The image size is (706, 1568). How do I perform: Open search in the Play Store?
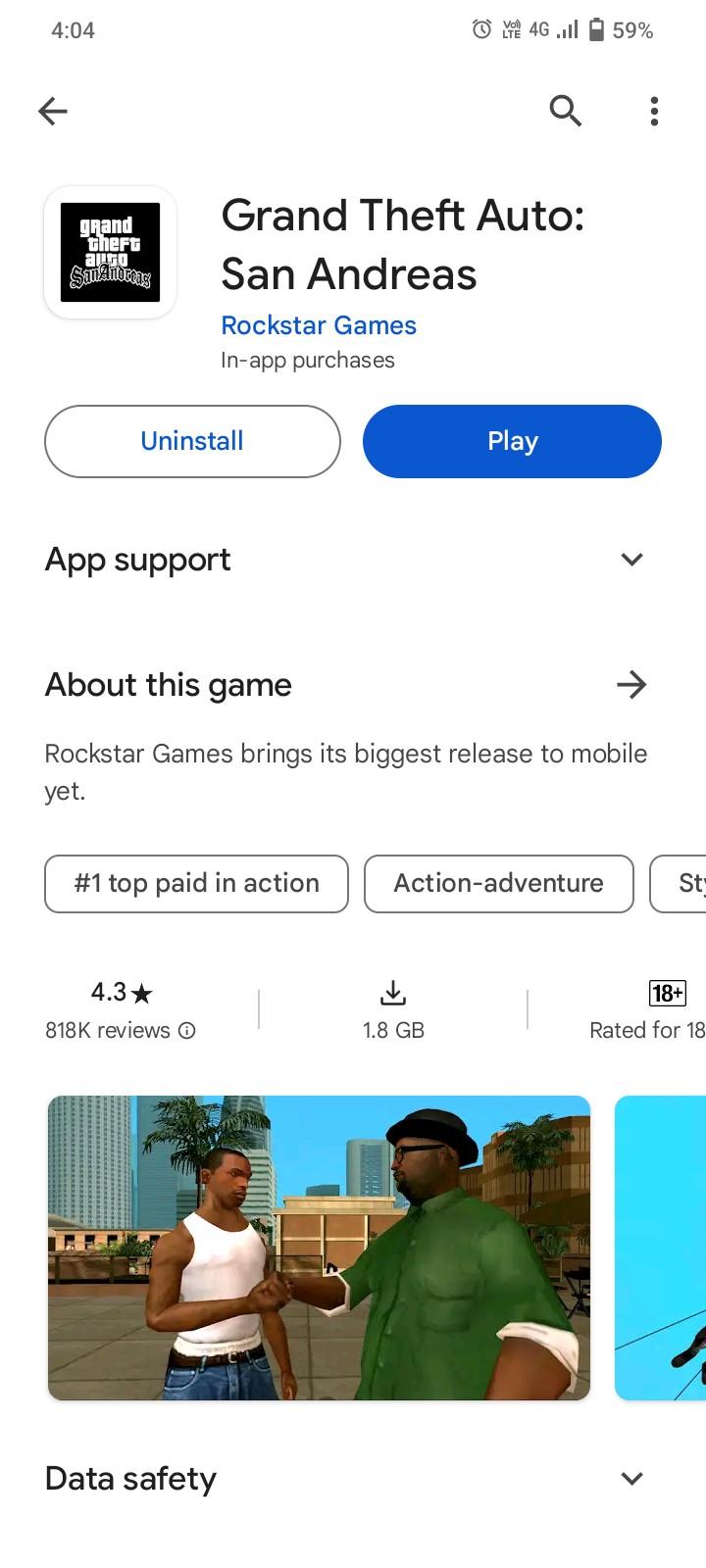566,111
